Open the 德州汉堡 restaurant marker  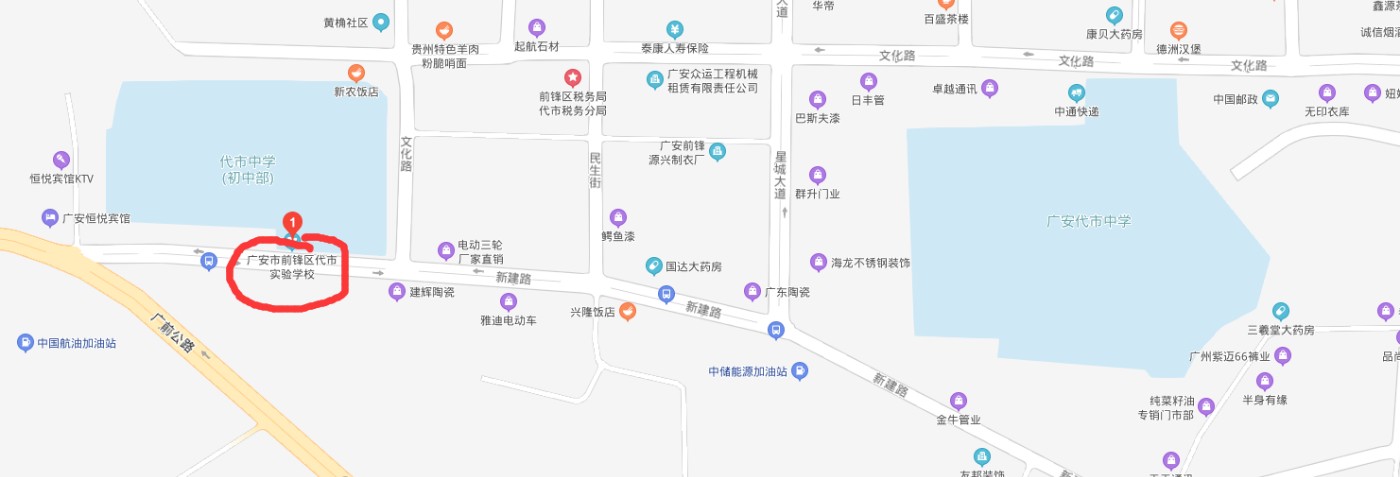[1179, 30]
